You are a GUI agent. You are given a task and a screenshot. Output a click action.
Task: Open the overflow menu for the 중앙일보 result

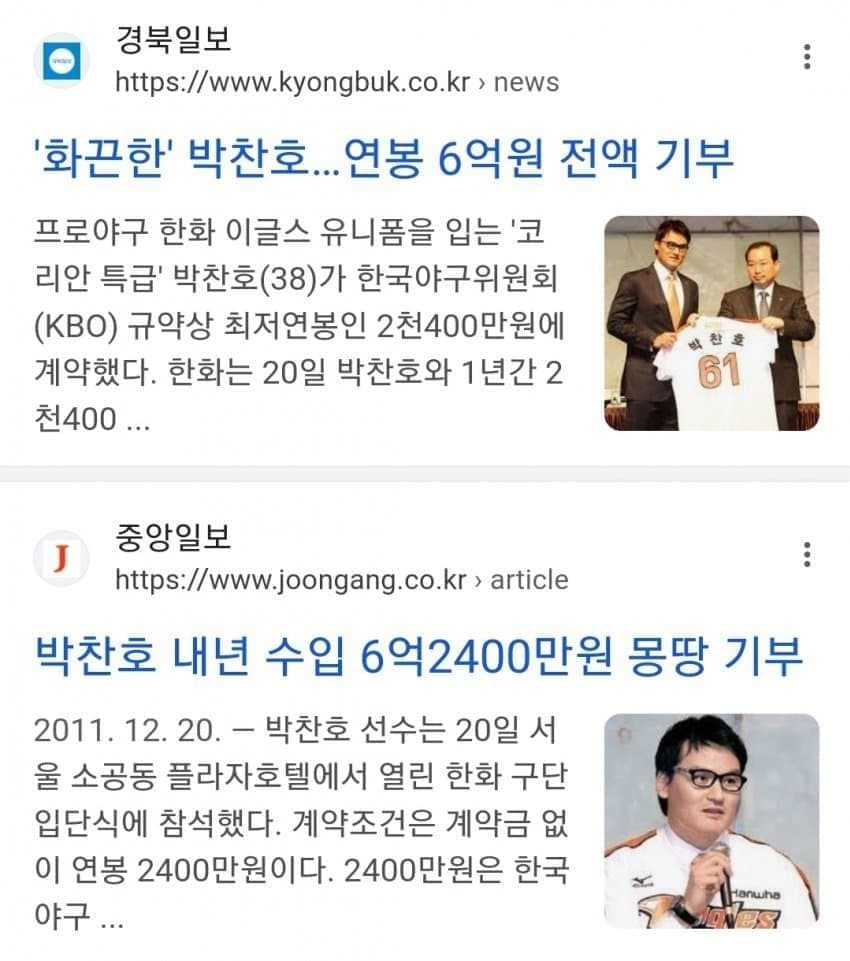tap(806, 555)
